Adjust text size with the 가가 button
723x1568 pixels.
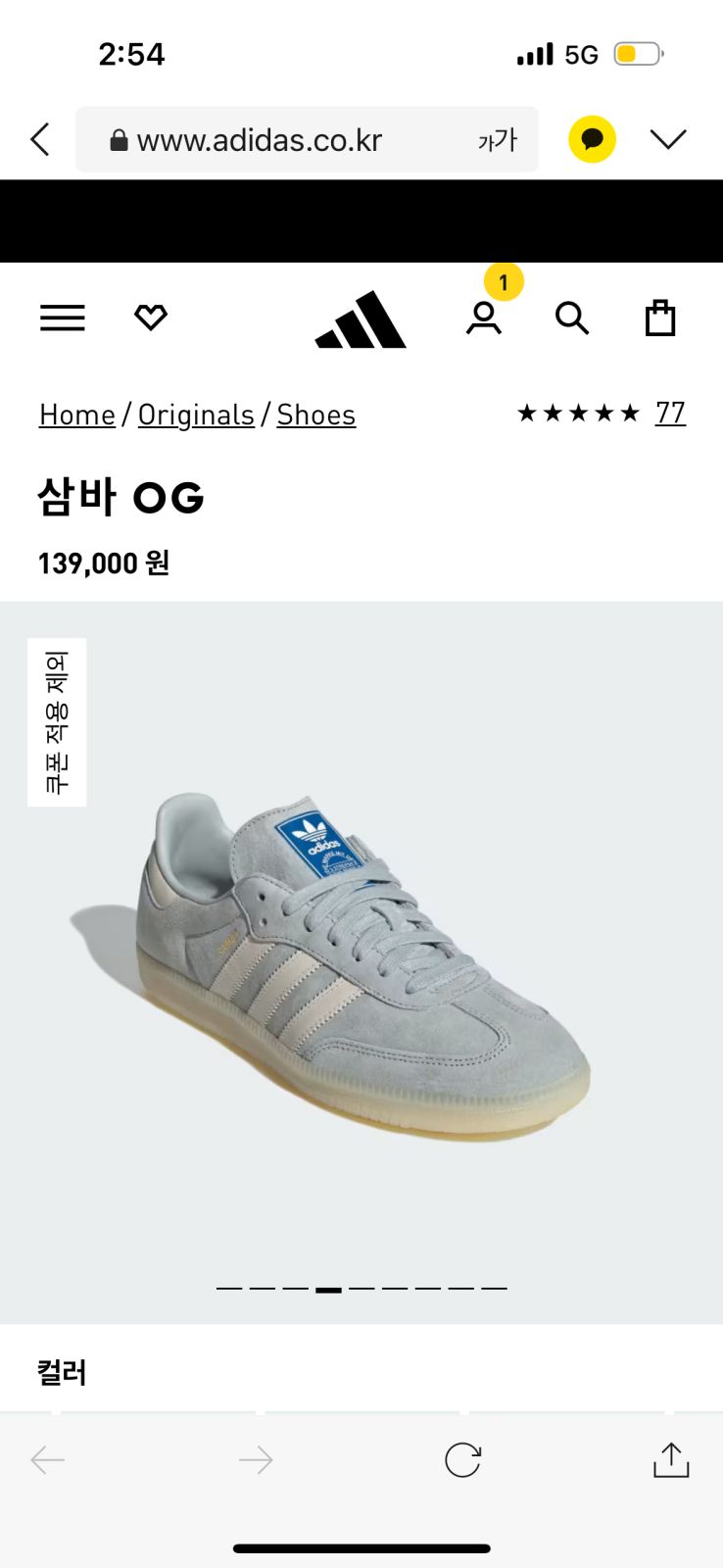pos(498,140)
